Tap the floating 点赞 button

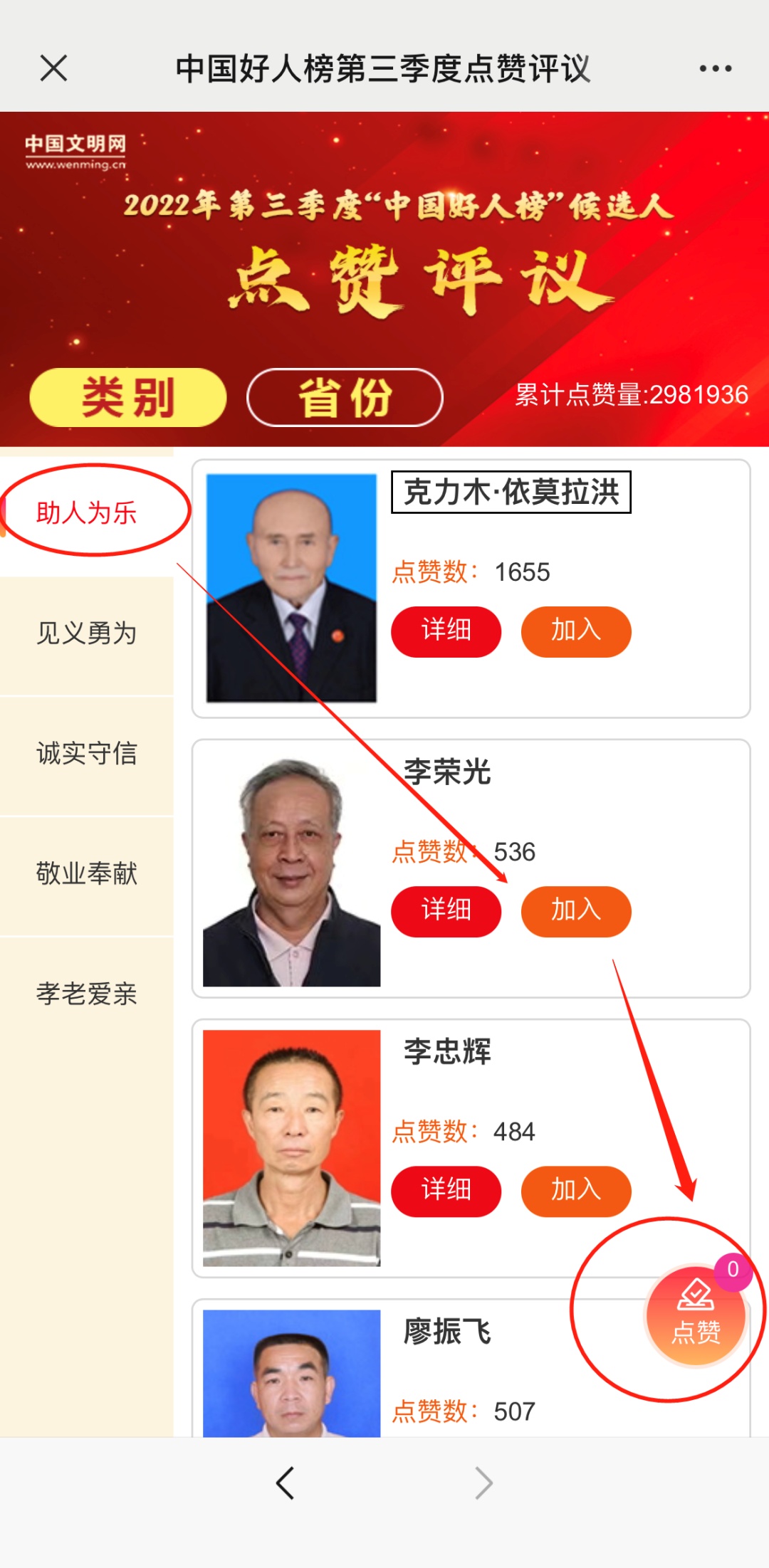click(x=696, y=1317)
